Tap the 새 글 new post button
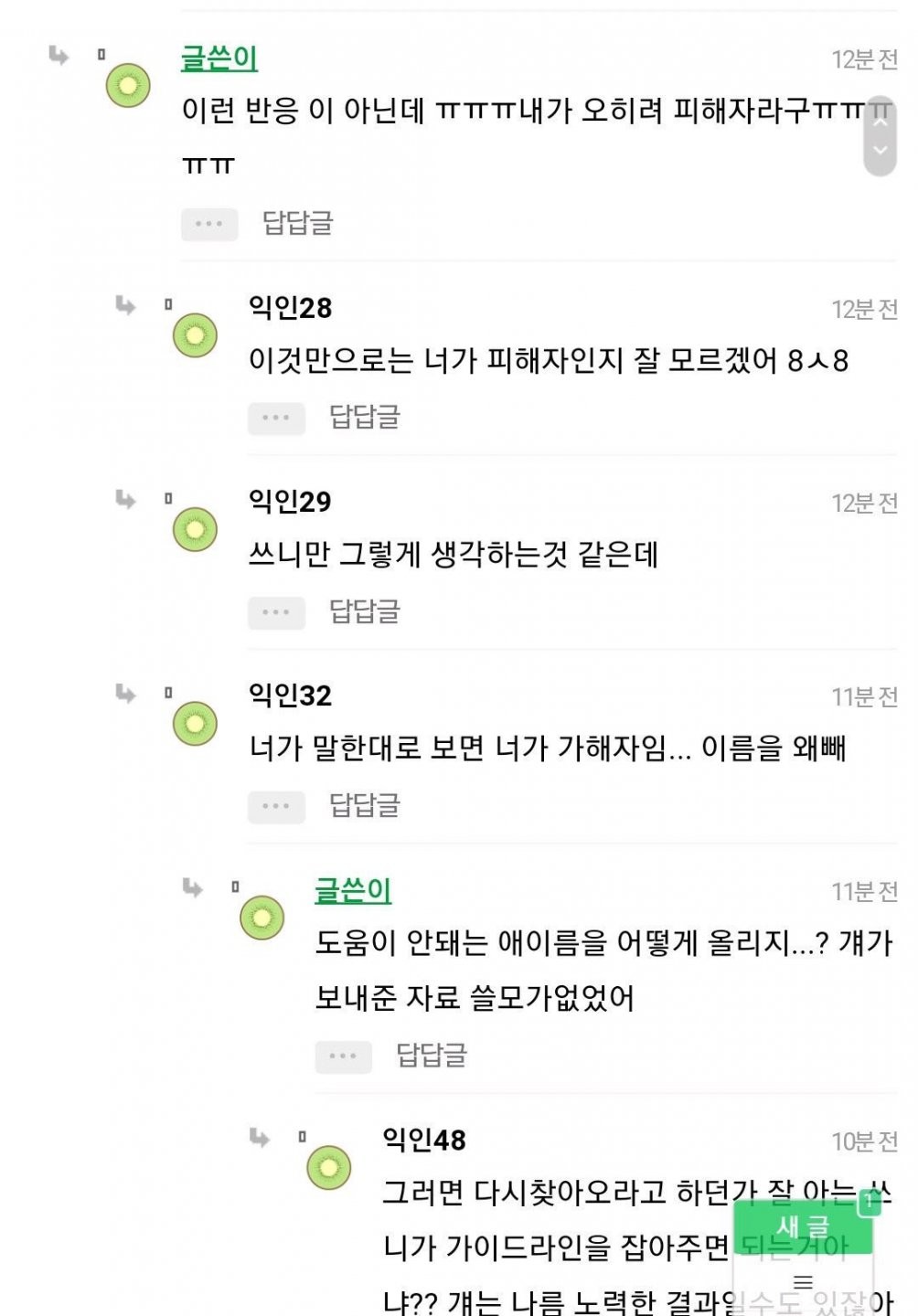The image size is (918, 1316). click(x=803, y=1226)
